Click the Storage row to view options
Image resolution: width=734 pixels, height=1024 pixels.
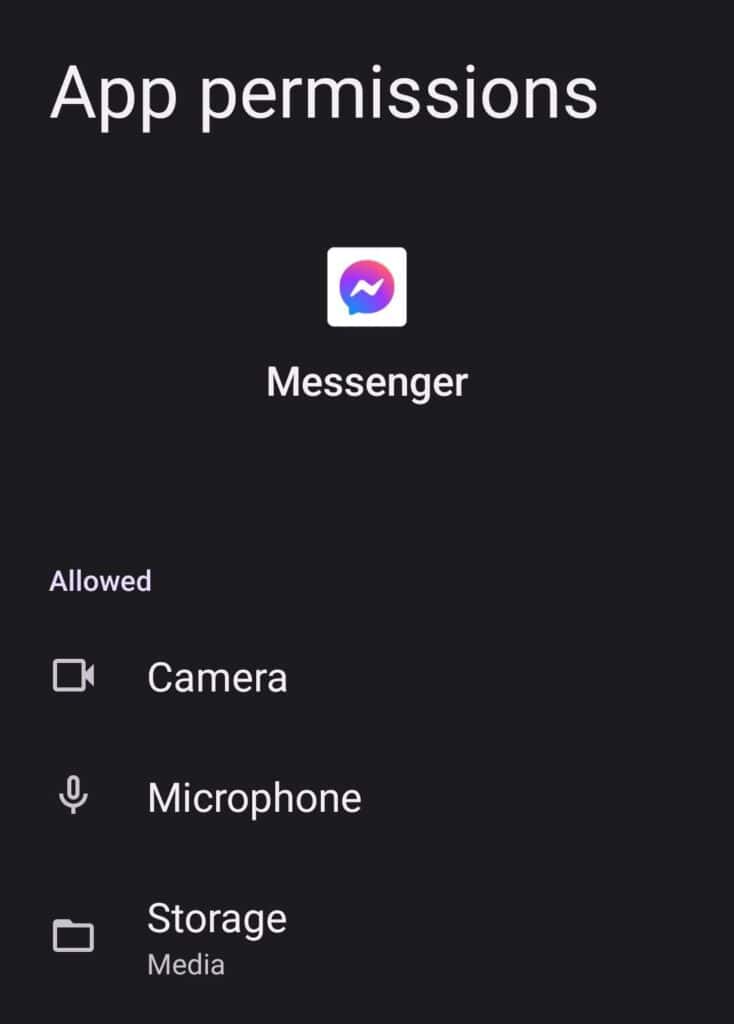[216, 918]
